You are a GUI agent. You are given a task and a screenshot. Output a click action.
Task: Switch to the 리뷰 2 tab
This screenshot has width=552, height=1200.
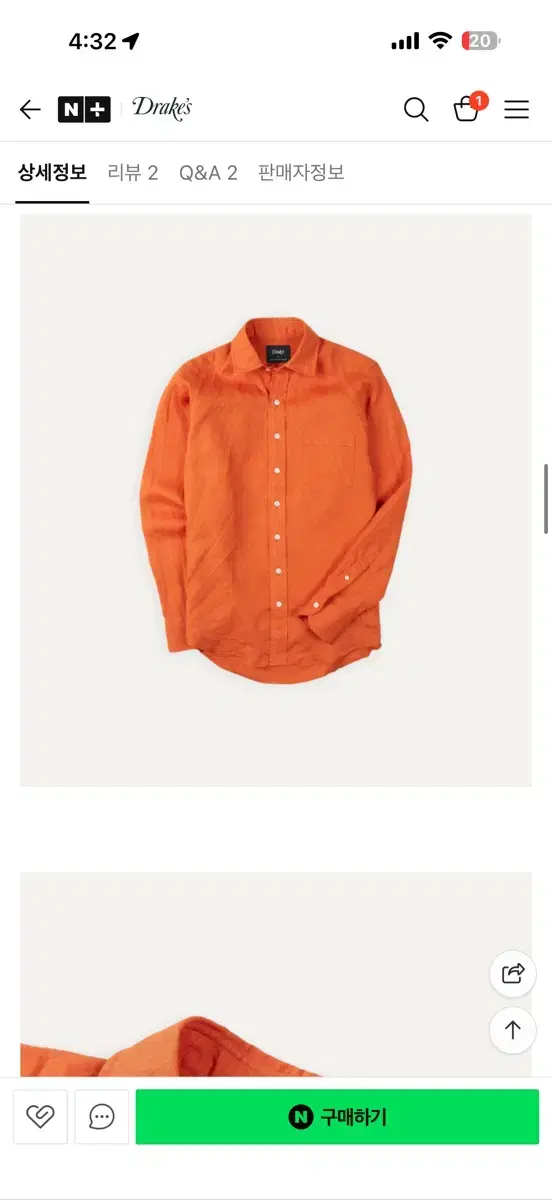click(133, 173)
